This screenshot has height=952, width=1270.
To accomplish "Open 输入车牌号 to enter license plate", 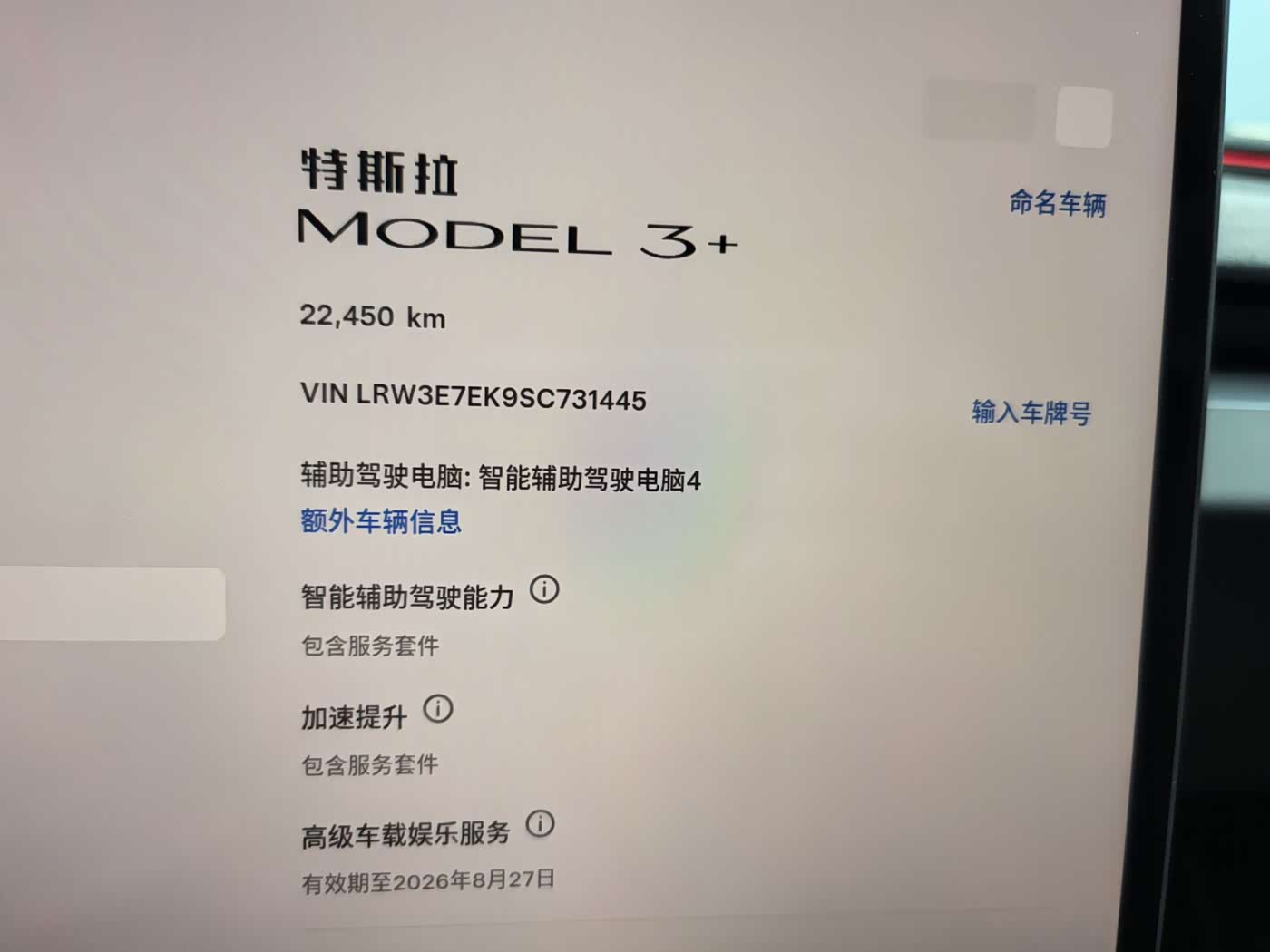I will [x=1031, y=413].
